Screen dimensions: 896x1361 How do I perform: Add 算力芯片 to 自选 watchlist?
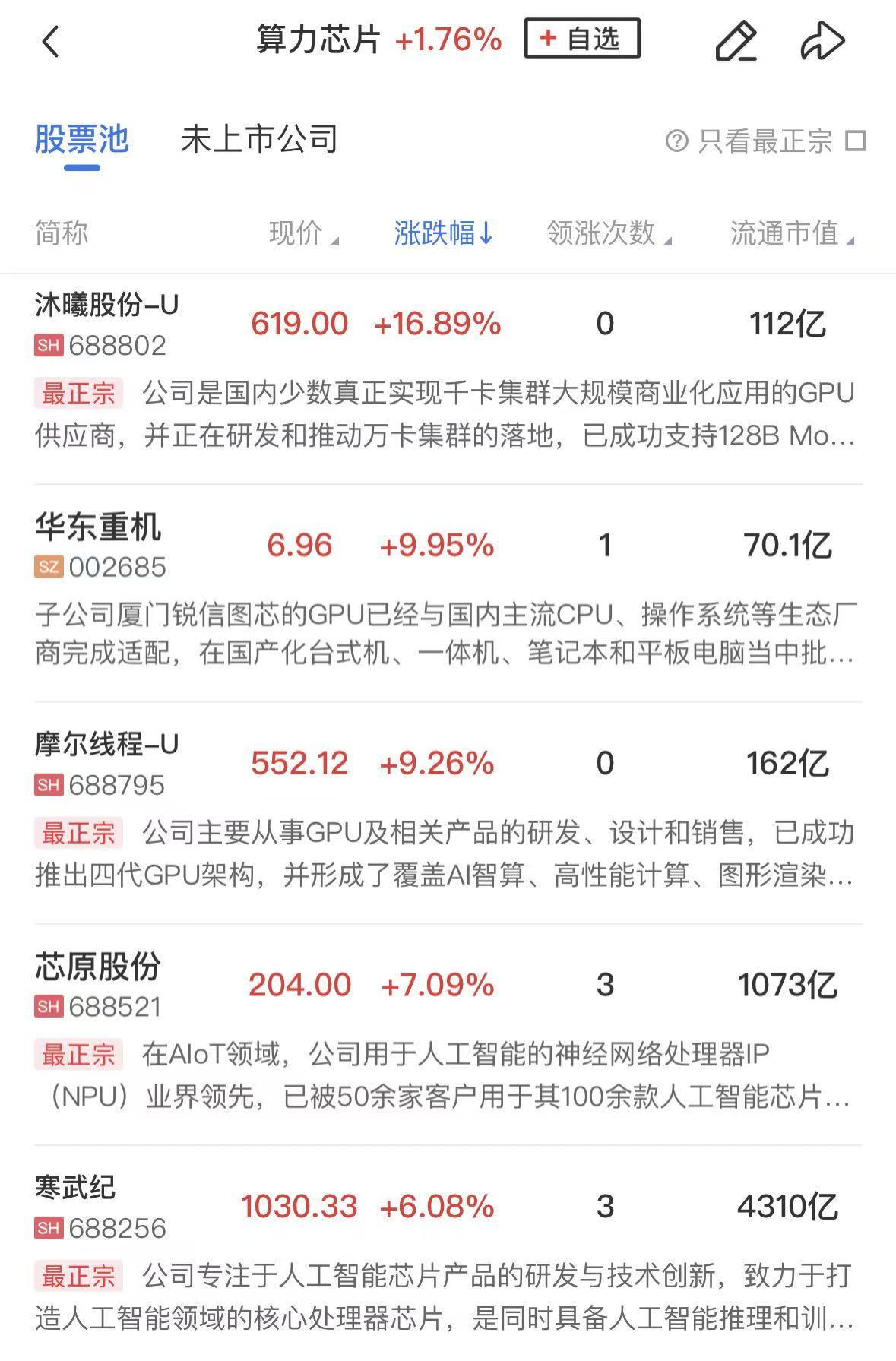pyautogui.click(x=581, y=39)
